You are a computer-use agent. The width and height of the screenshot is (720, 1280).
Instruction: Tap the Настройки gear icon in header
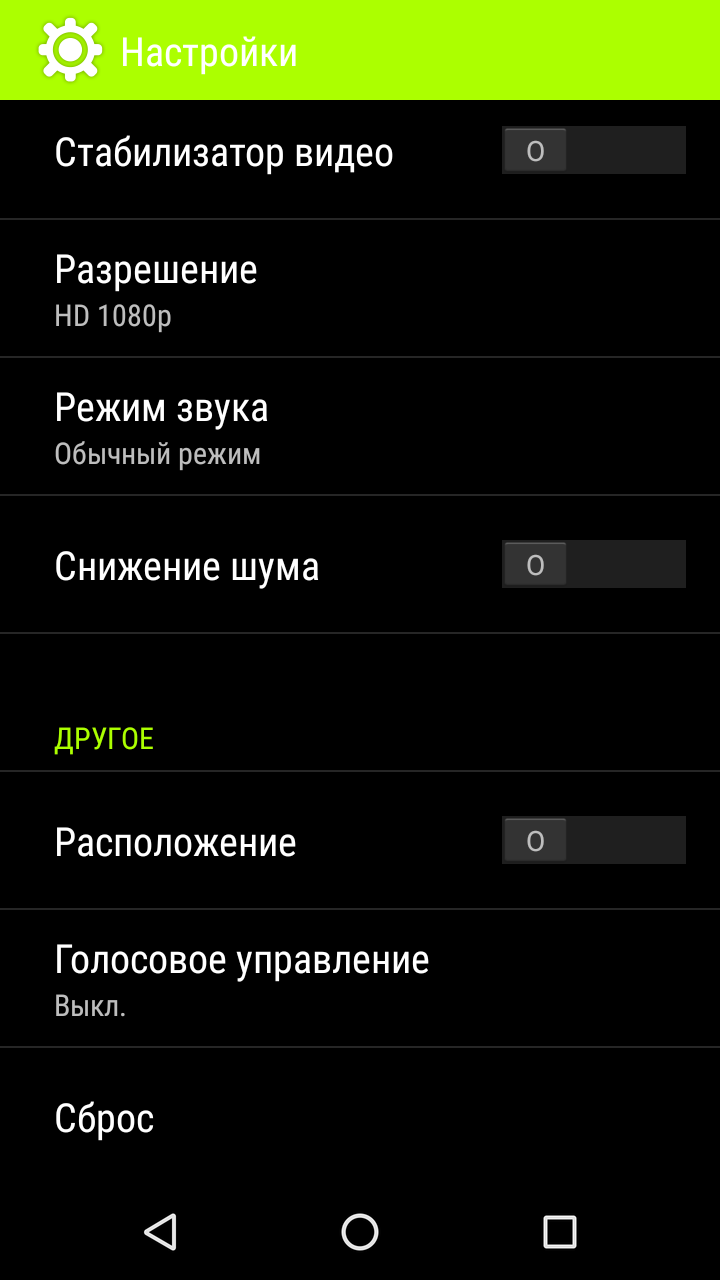(x=70, y=50)
